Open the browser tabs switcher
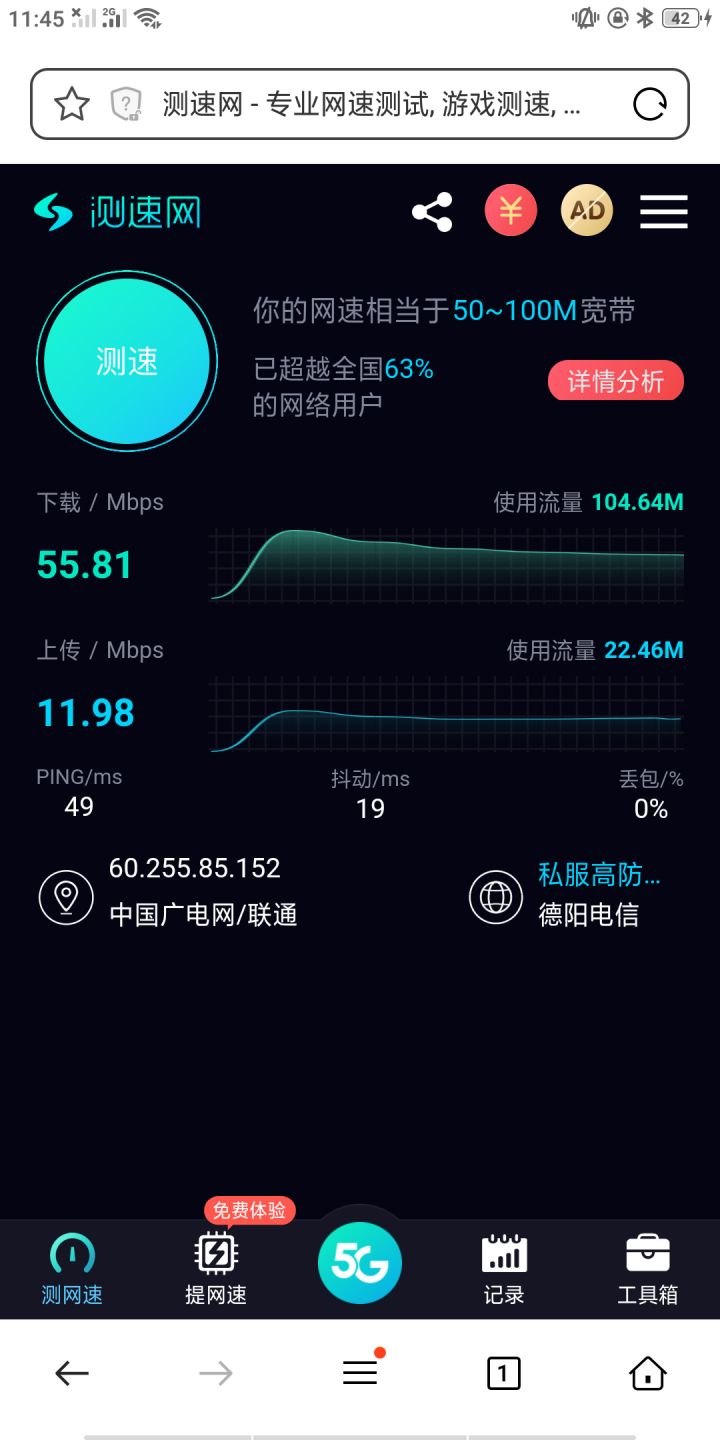 click(x=504, y=1374)
